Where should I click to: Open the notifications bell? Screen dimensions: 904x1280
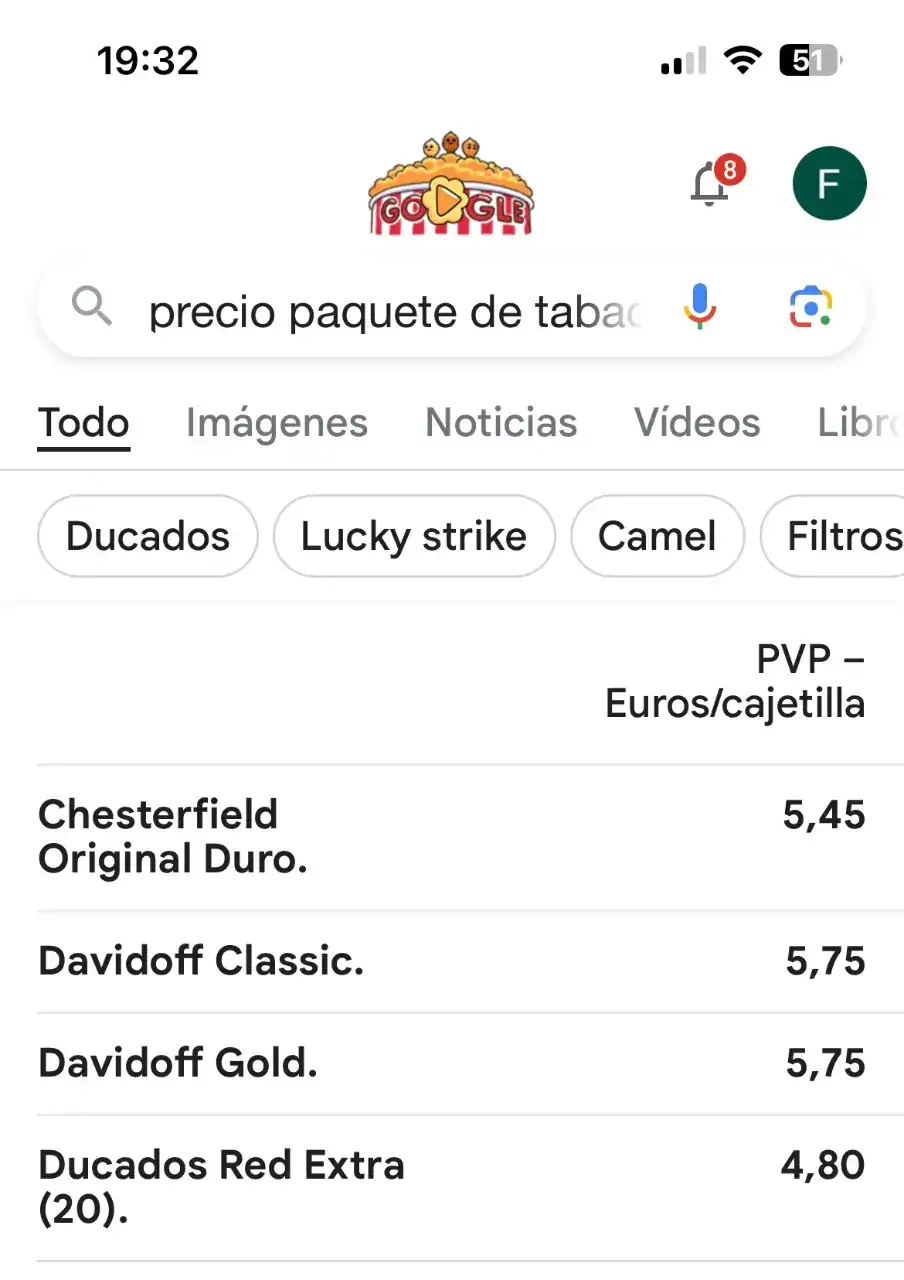pos(711,185)
